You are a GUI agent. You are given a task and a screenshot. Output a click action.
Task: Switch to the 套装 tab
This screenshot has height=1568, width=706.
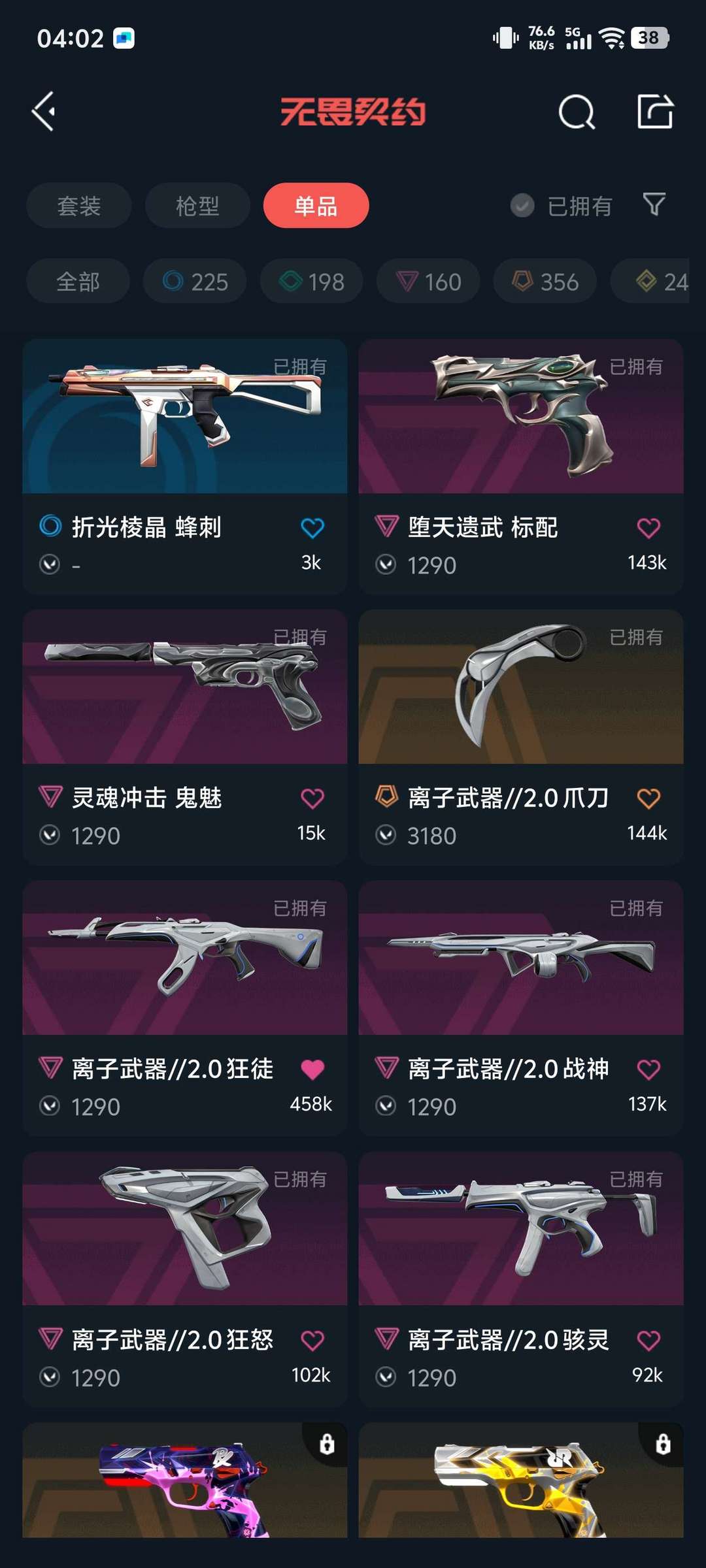click(x=79, y=205)
